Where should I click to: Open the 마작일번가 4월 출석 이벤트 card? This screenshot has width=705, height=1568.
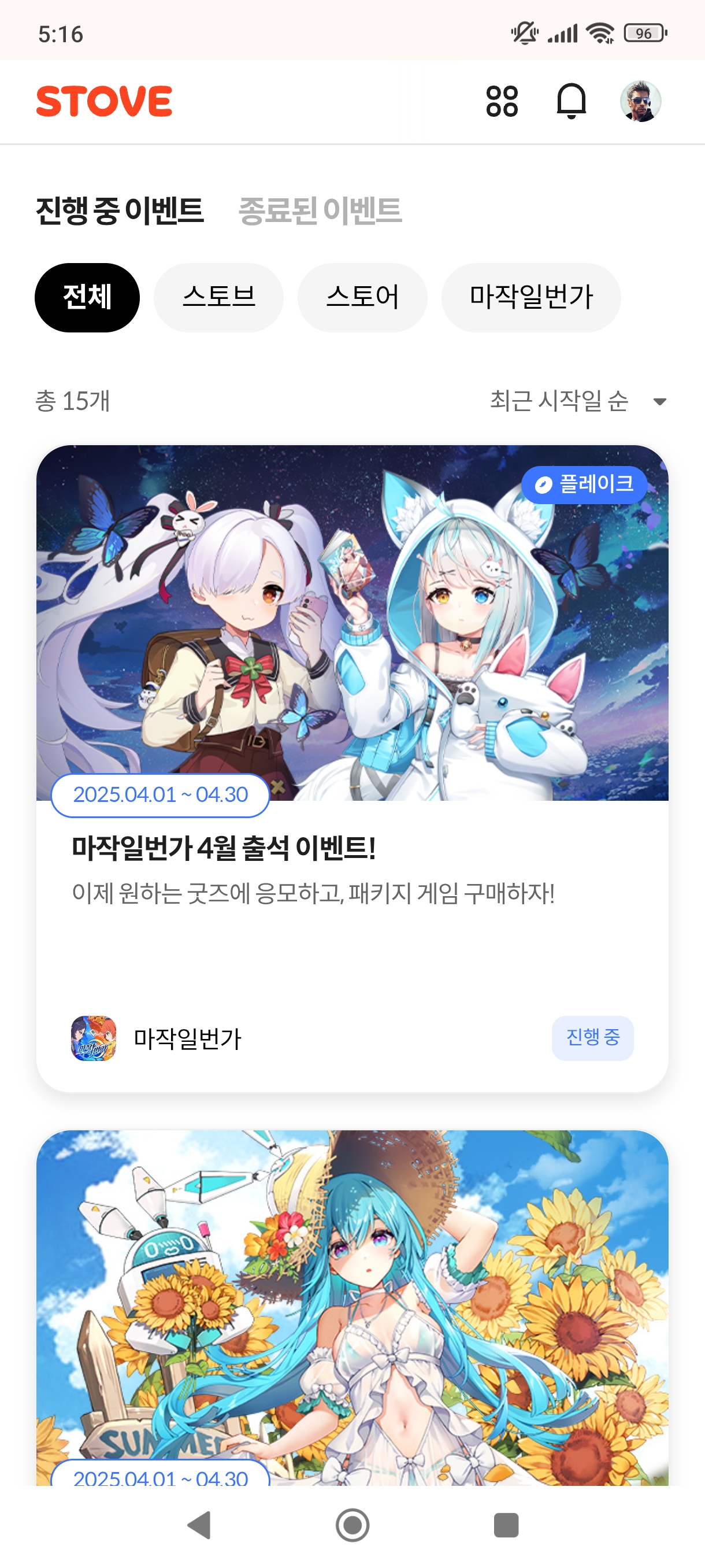pyautogui.click(x=351, y=847)
